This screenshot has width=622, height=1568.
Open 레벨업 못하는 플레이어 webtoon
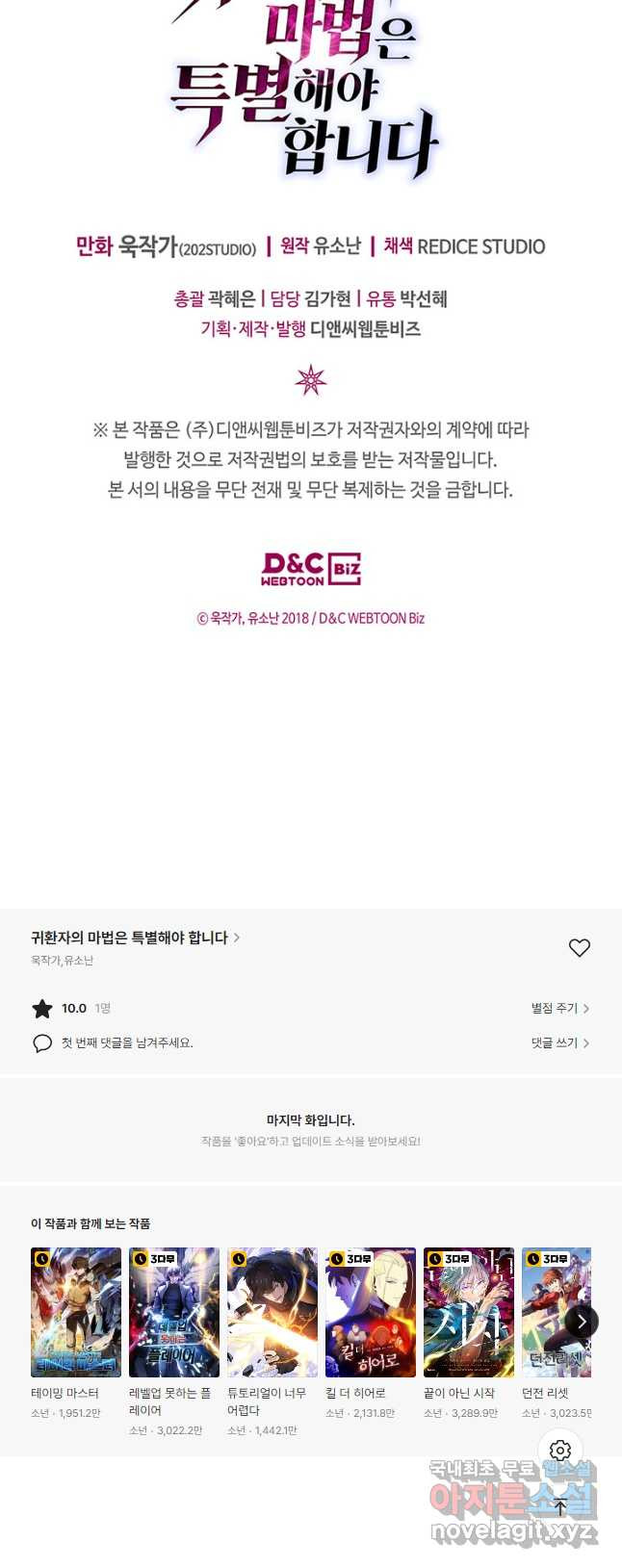[x=174, y=1313]
